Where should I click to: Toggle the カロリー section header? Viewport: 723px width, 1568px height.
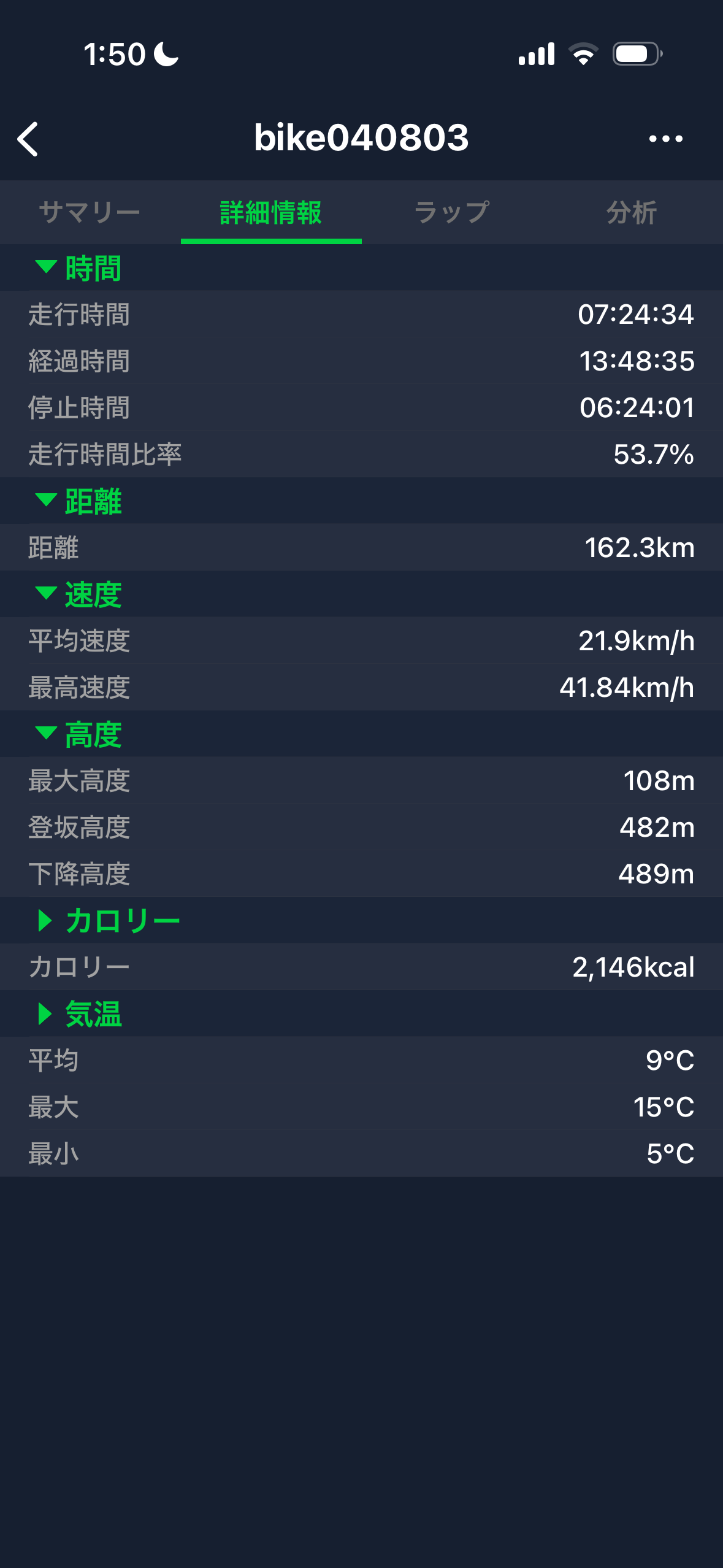tap(108, 921)
